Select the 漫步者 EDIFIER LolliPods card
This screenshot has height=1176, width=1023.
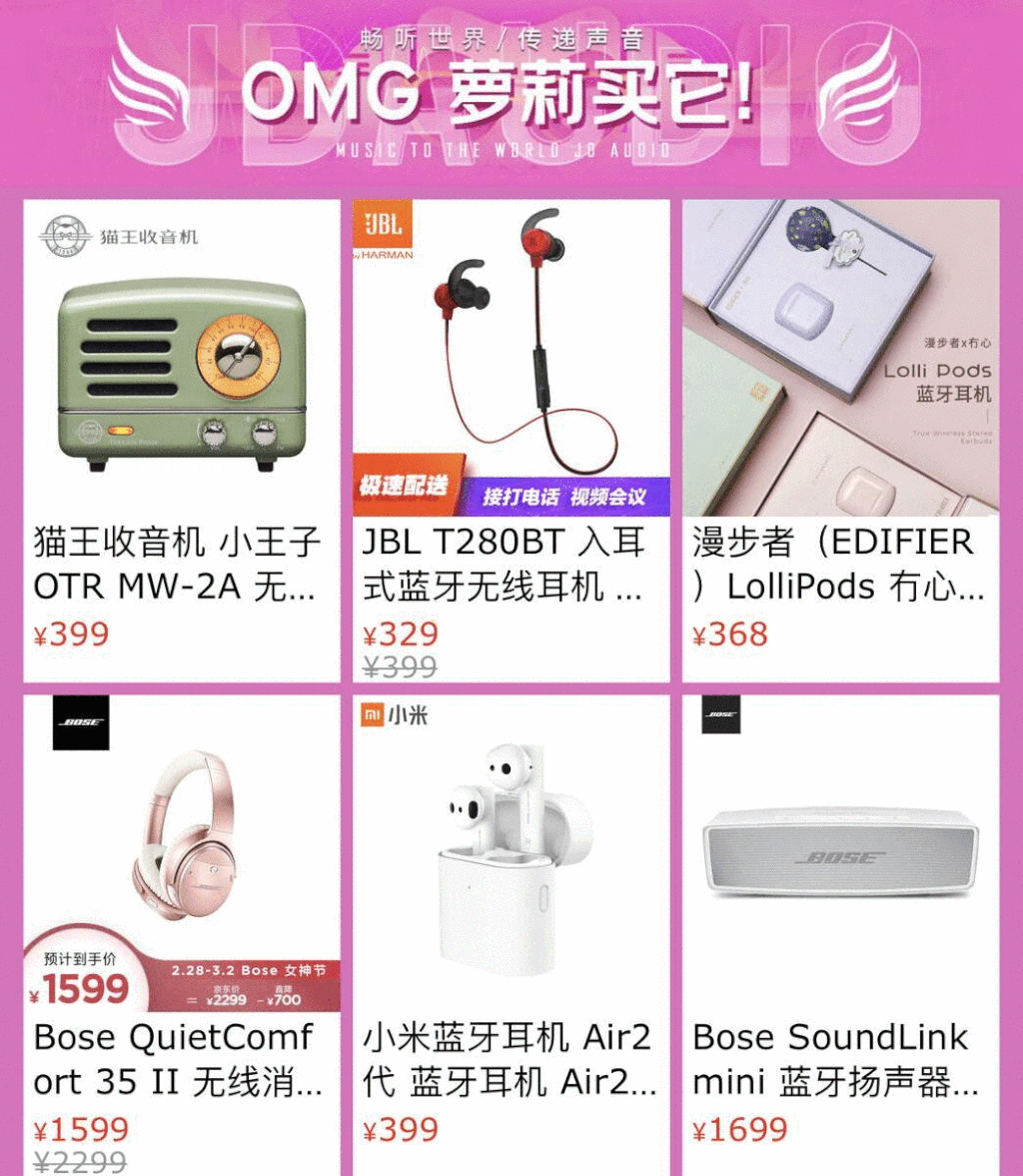pyautogui.click(x=840, y=440)
